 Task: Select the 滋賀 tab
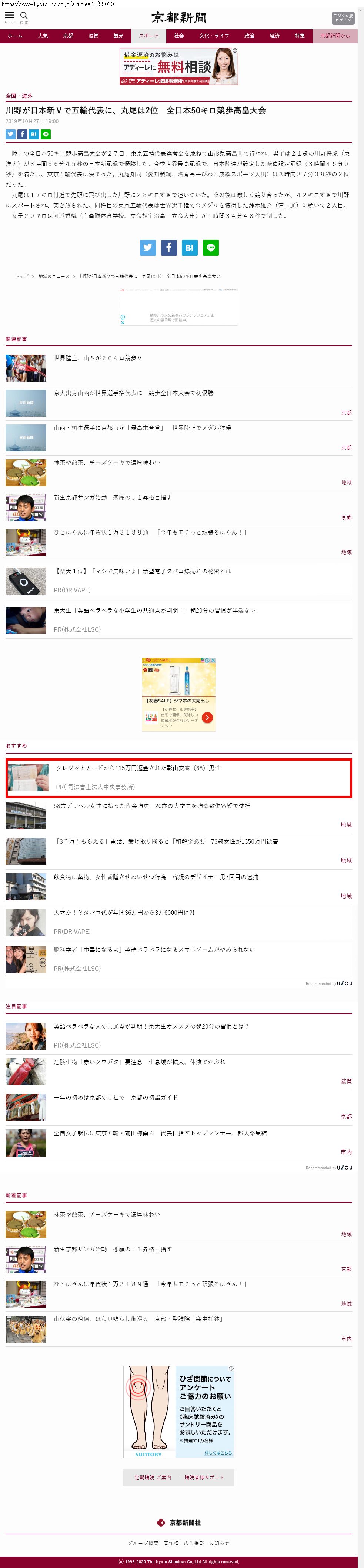[x=93, y=36]
